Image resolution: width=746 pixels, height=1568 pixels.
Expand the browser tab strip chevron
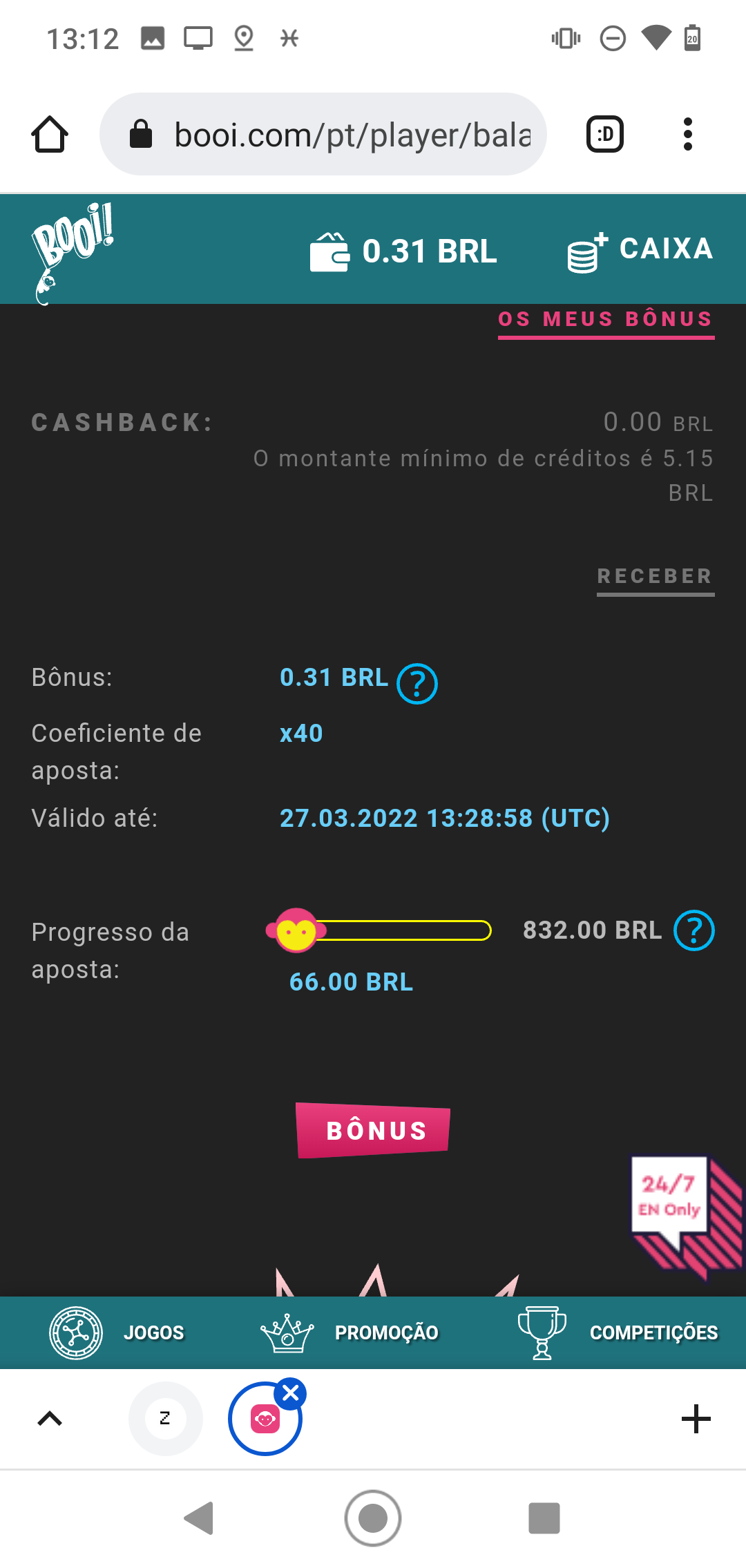click(x=50, y=1419)
